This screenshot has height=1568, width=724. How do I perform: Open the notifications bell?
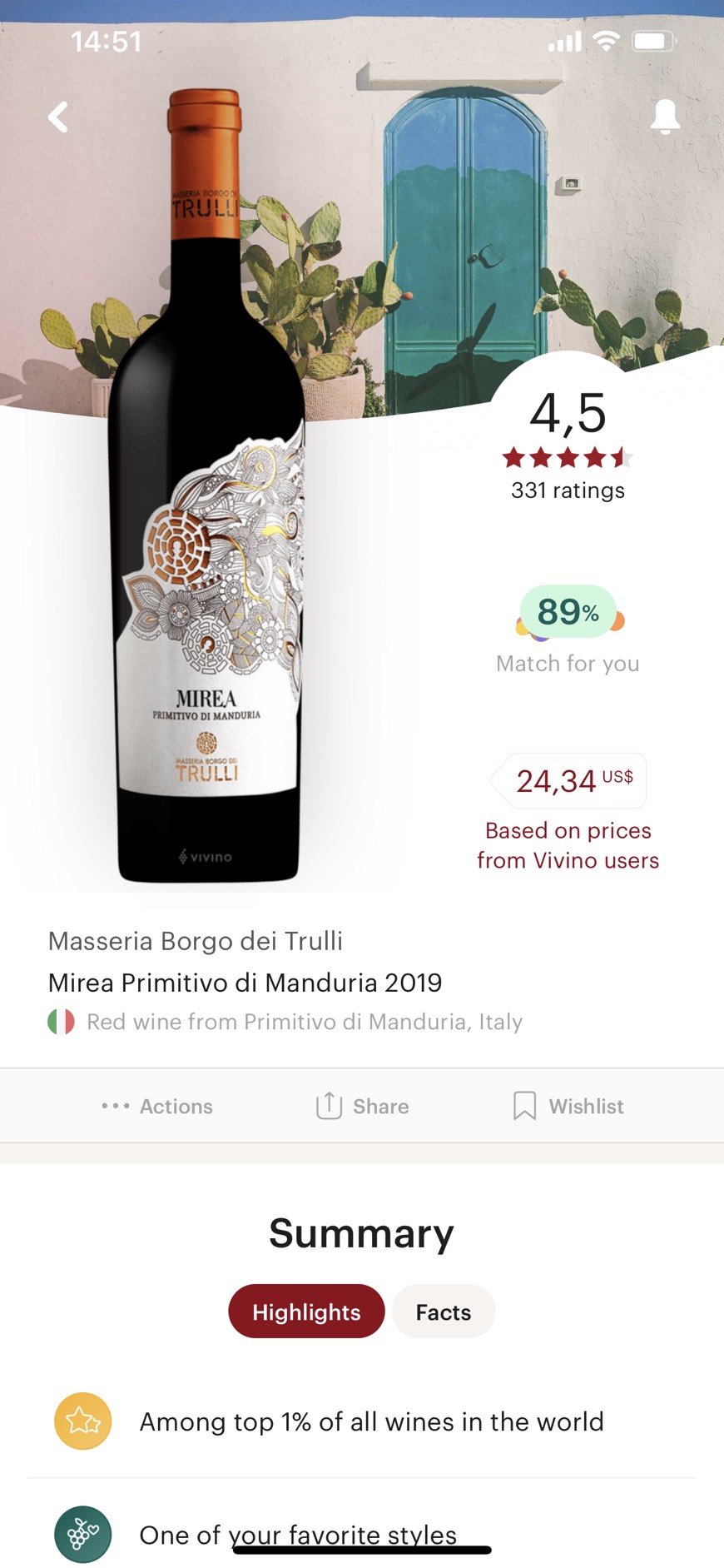[x=665, y=117]
